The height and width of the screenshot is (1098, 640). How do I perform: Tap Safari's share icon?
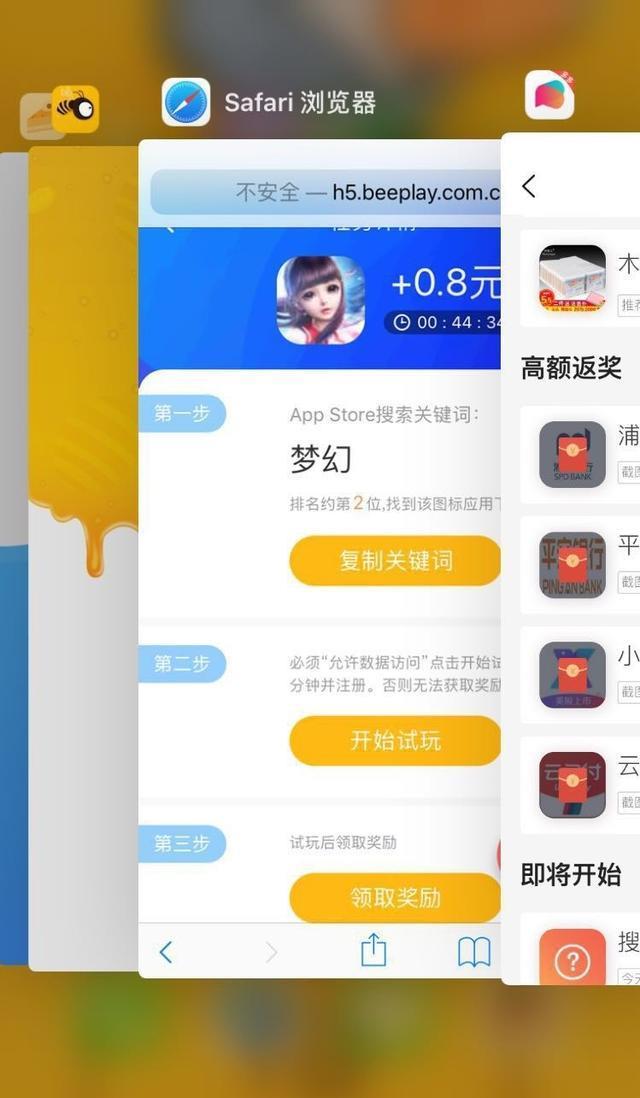click(x=373, y=951)
